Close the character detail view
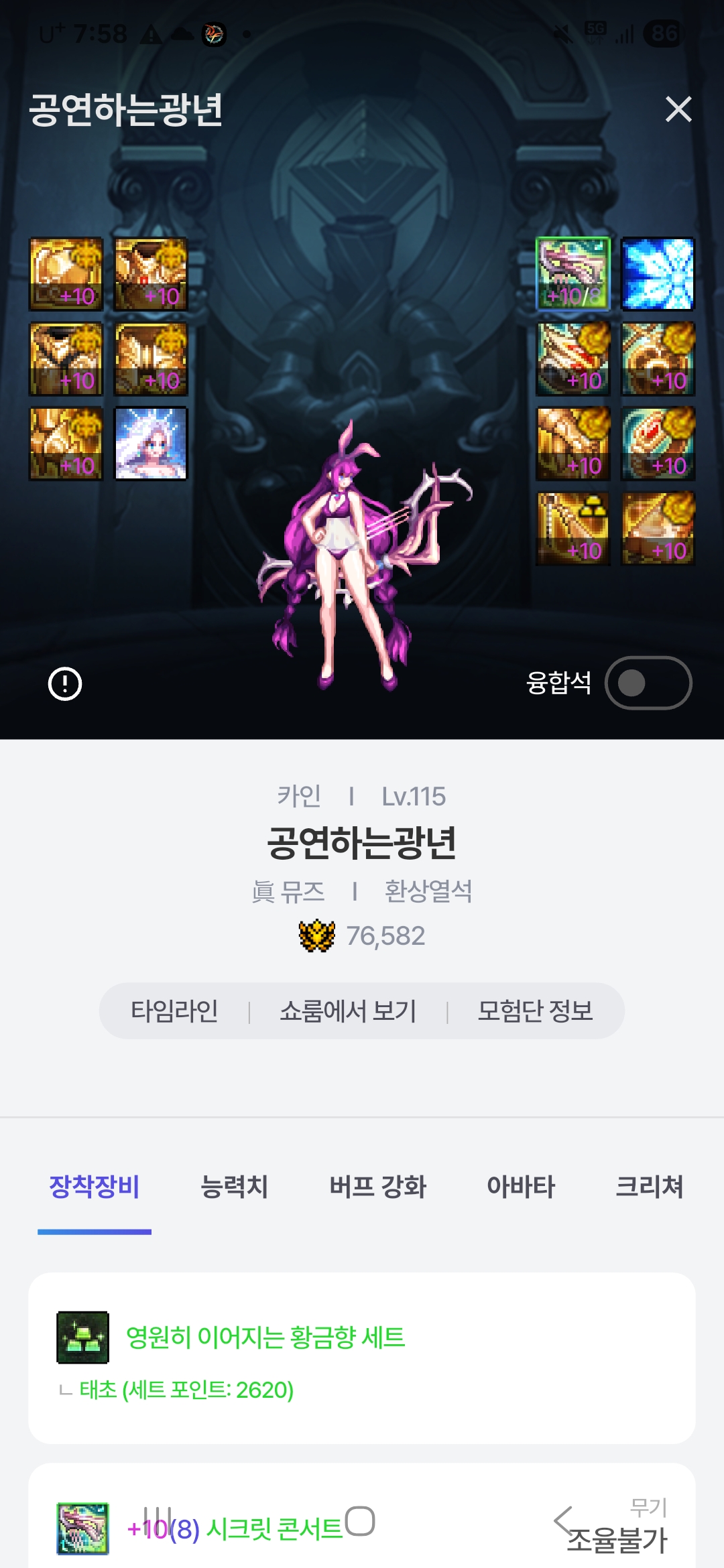 [x=678, y=109]
